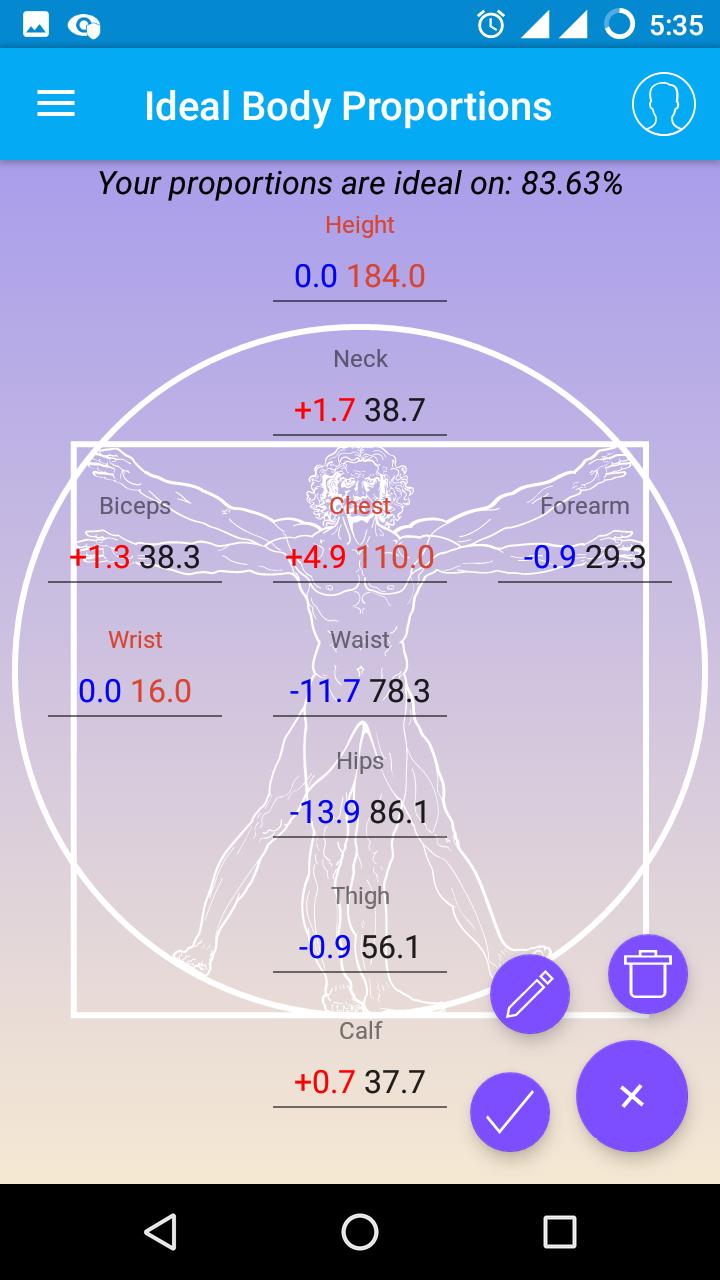Open the user profile icon

[663, 104]
